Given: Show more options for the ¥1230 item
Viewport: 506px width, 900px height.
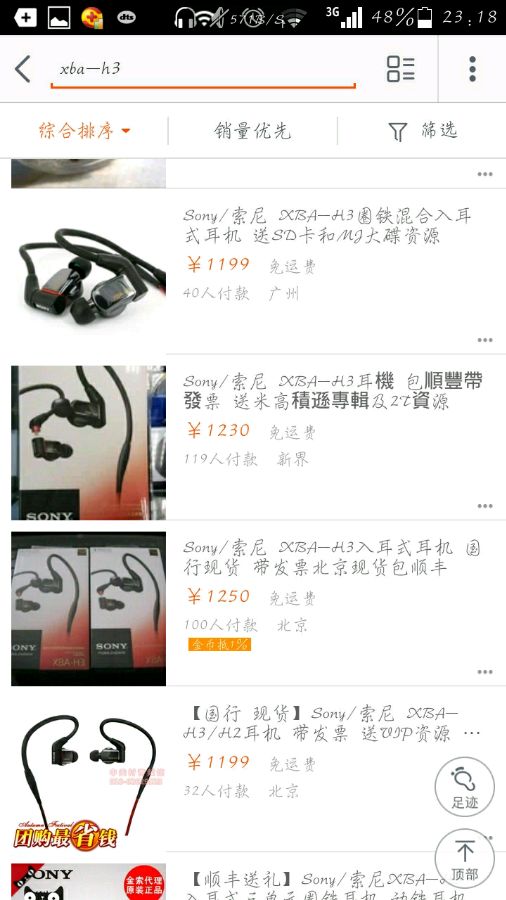Looking at the screenshot, I should [x=485, y=506].
